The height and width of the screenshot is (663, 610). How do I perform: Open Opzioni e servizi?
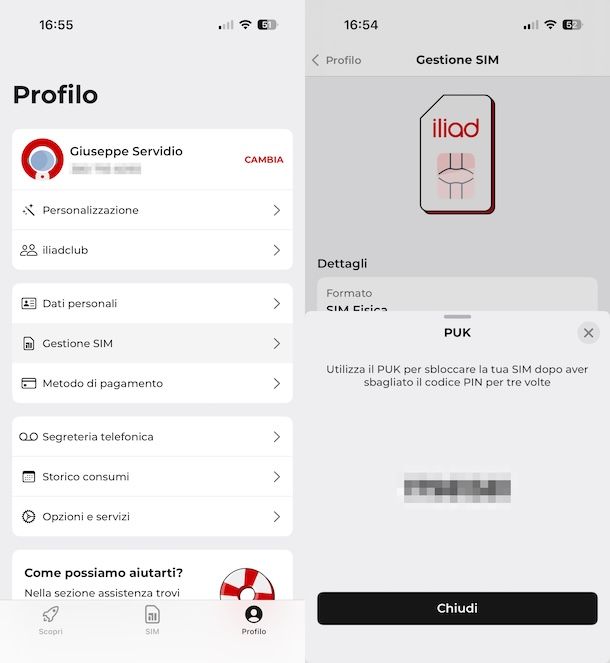pyautogui.click(x=152, y=517)
